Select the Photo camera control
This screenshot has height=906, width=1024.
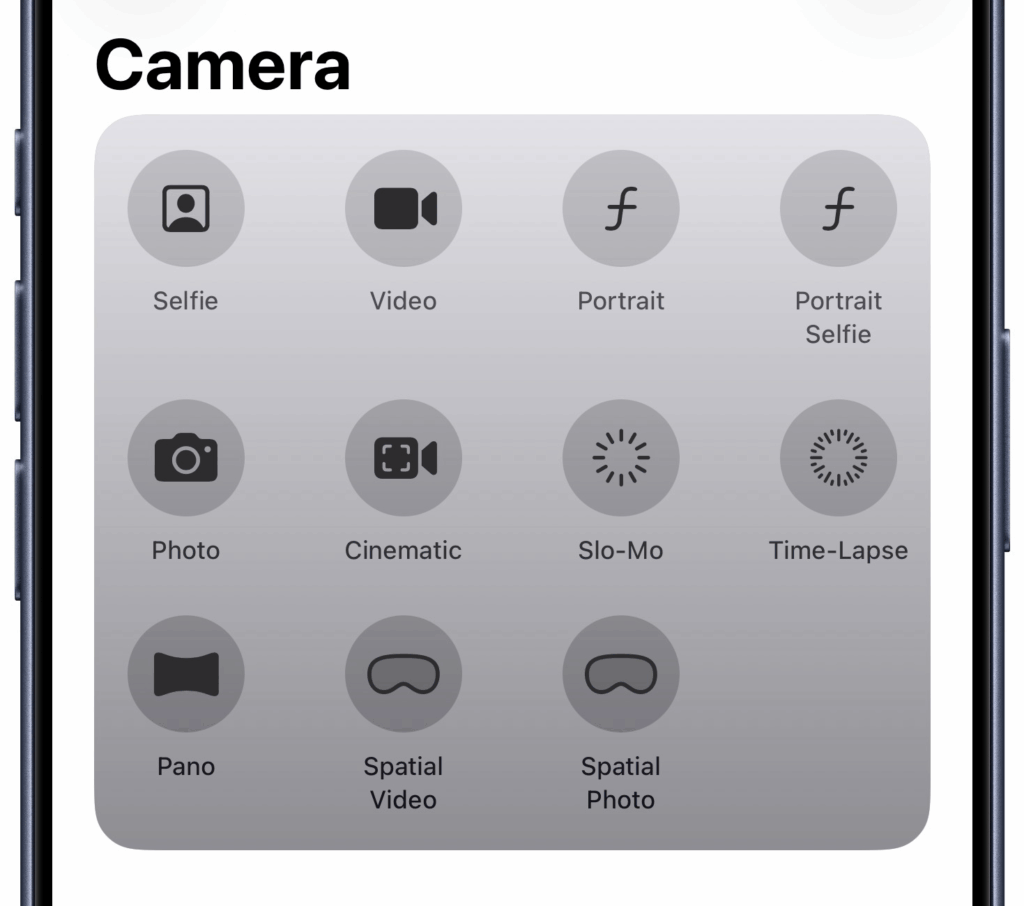[186, 458]
